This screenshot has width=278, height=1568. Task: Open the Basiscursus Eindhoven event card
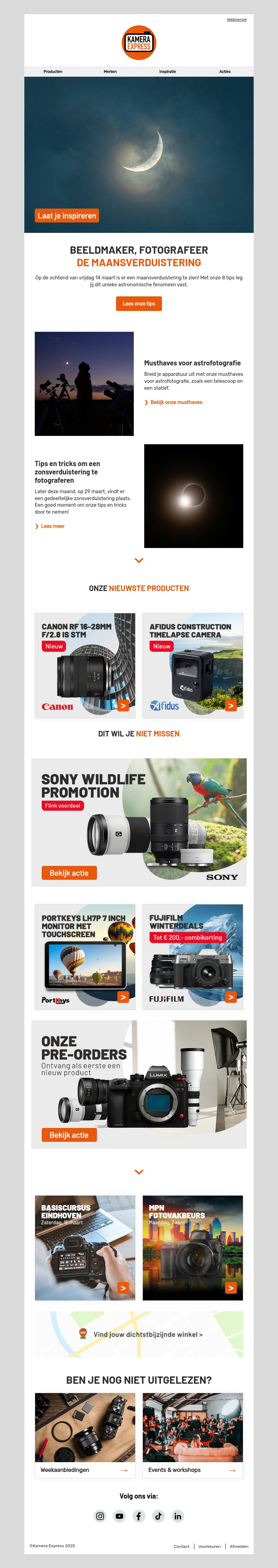point(85,1248)
